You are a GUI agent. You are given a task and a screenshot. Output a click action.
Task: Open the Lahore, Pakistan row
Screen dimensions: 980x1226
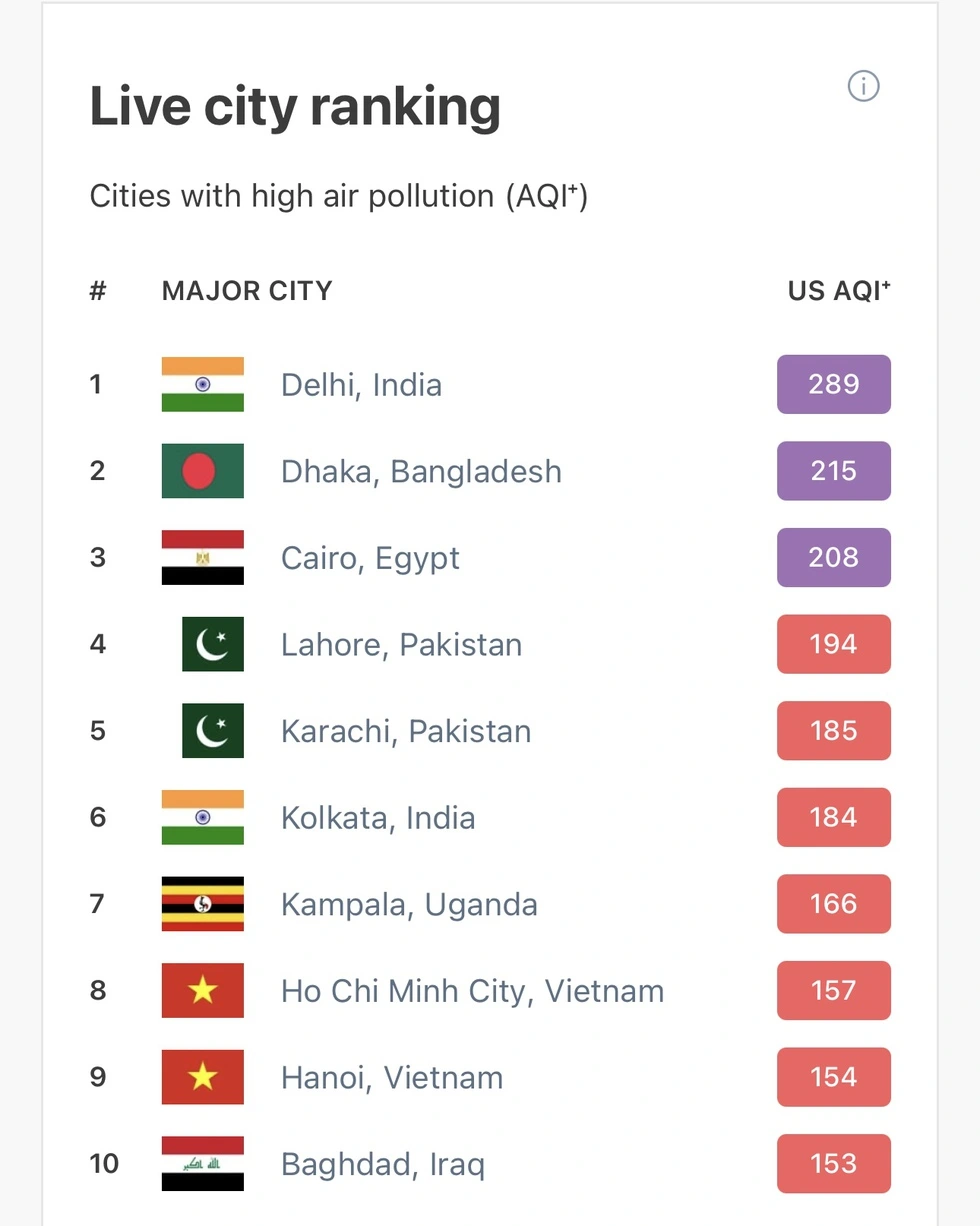pos(401,644)
